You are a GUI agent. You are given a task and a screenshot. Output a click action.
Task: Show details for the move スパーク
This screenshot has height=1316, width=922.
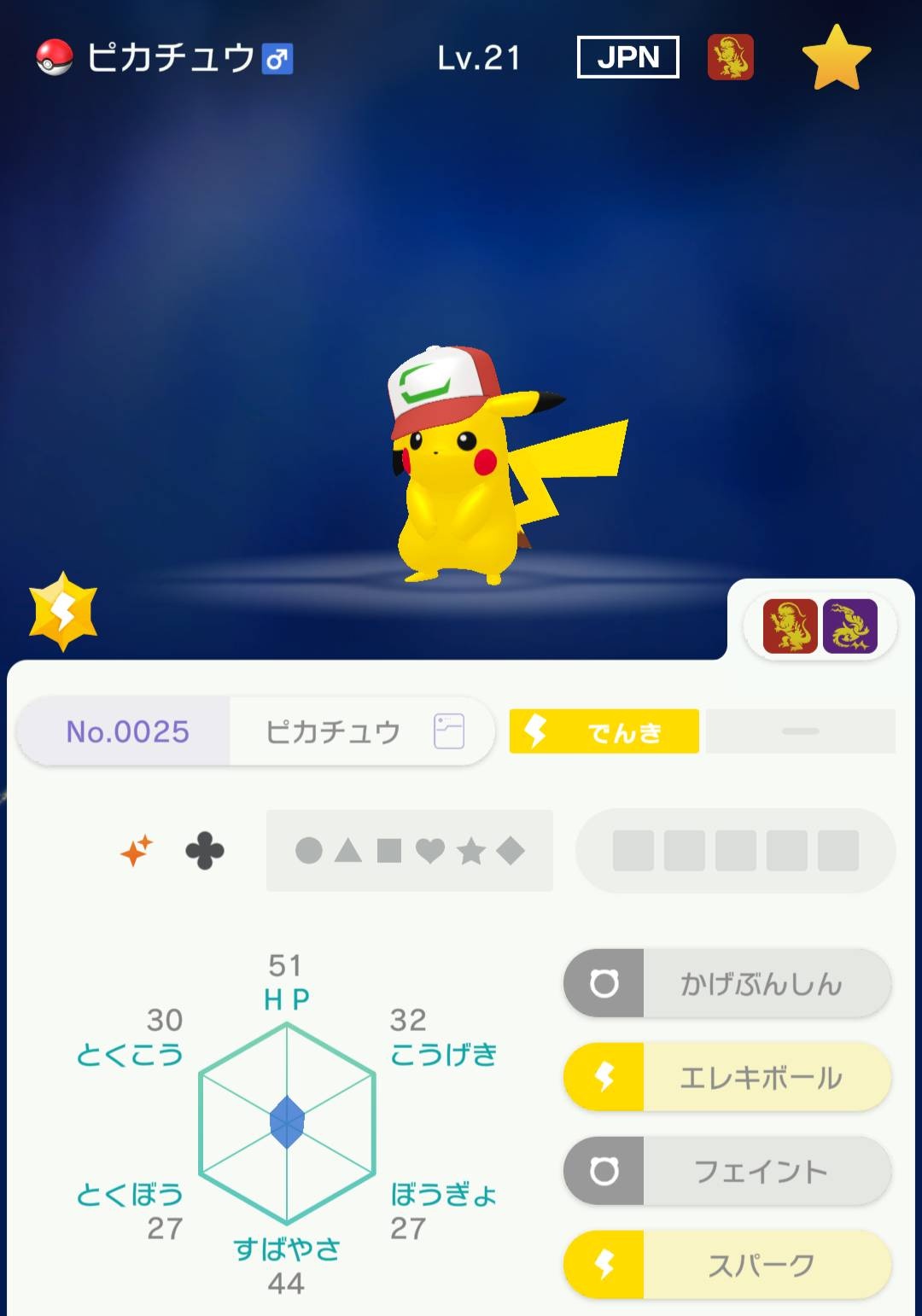pyautogui.click(x=727, y=1265)
